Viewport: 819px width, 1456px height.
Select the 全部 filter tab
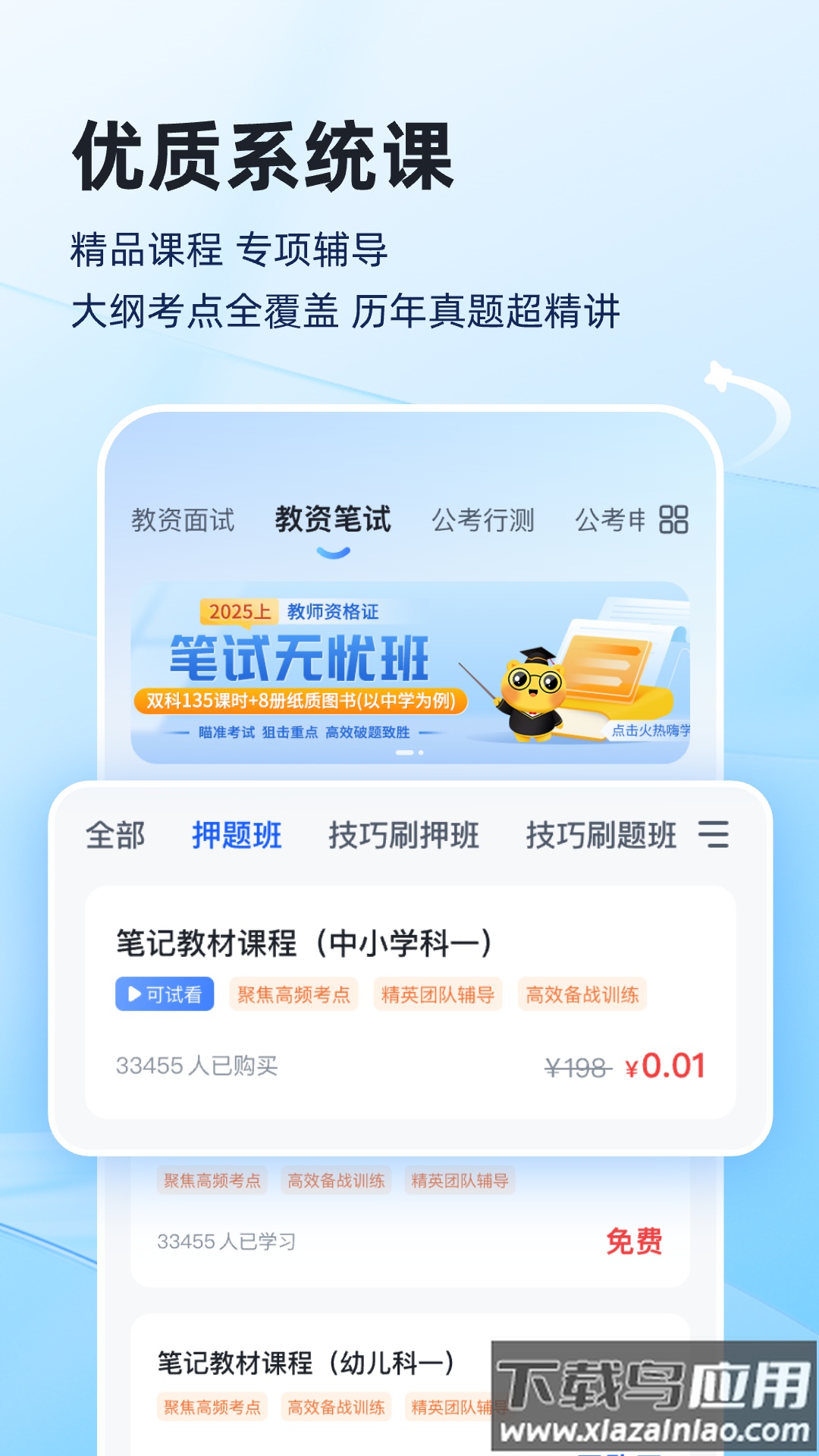pyautogui.click(x=115, y=836)
